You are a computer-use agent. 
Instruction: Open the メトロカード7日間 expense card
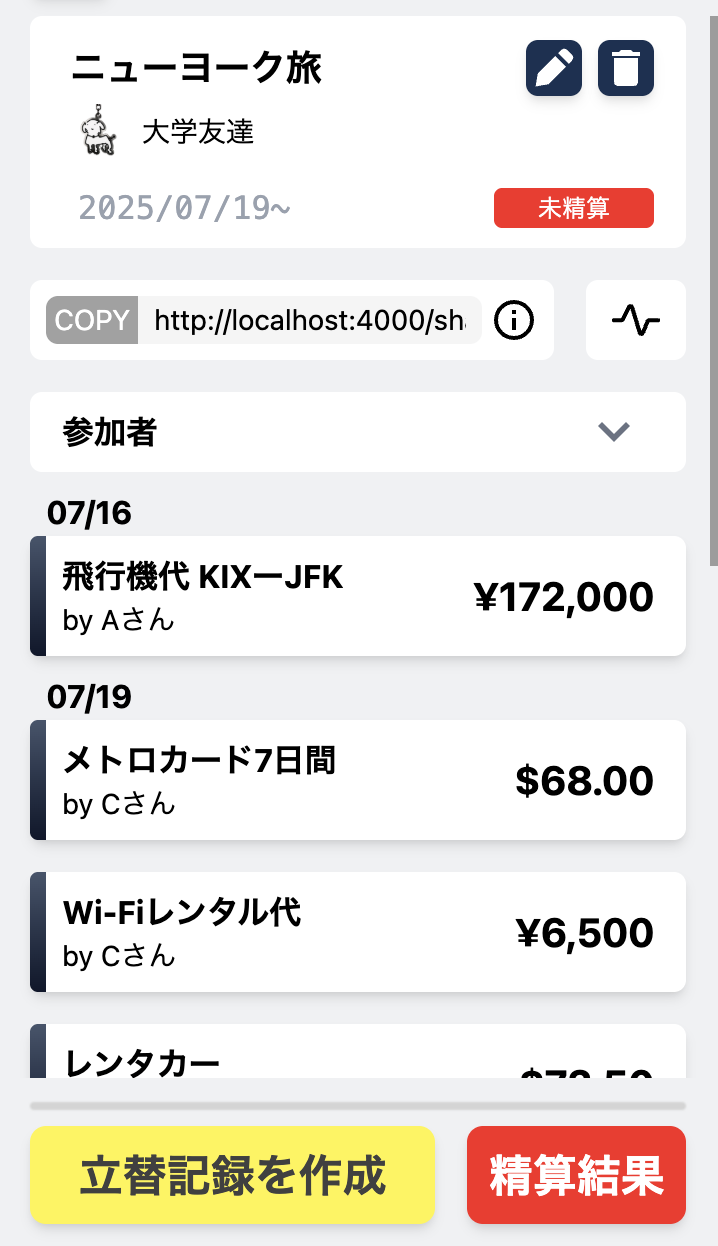pyautogui.click(x=358, y=780)
